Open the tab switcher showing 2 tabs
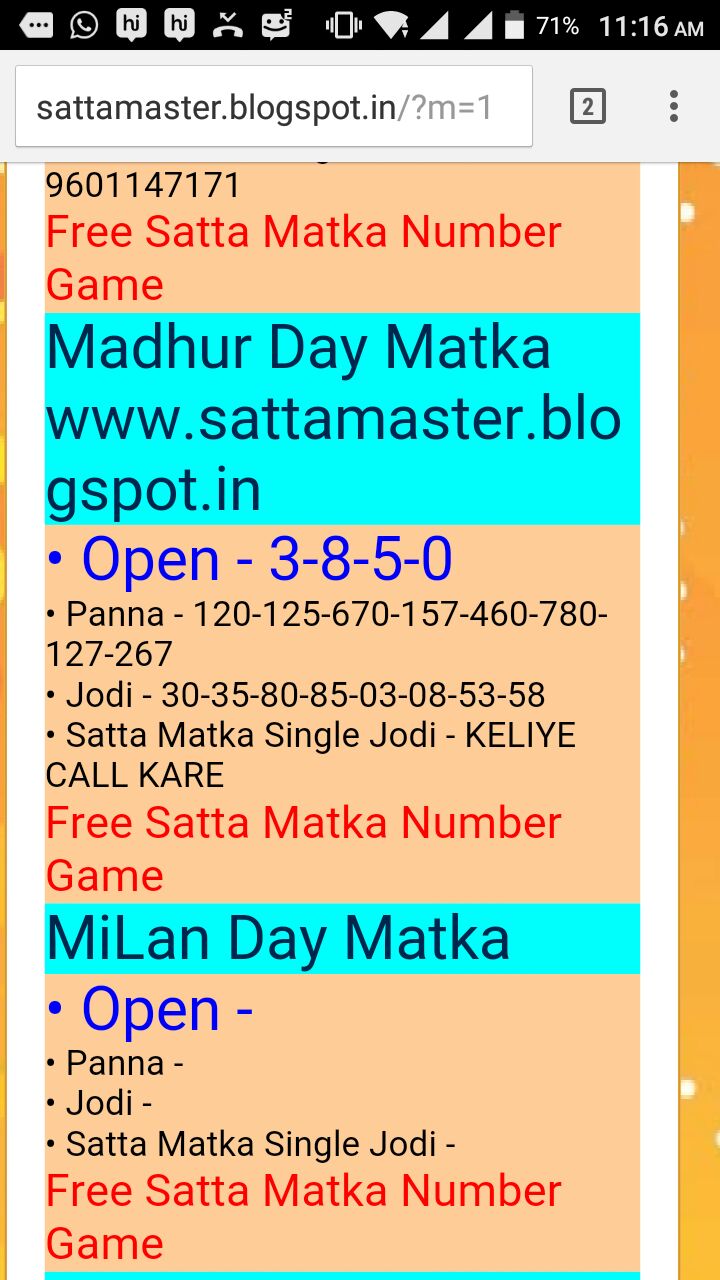Image resolution: width=720 pixels, height=1280 pixels. 588,106
